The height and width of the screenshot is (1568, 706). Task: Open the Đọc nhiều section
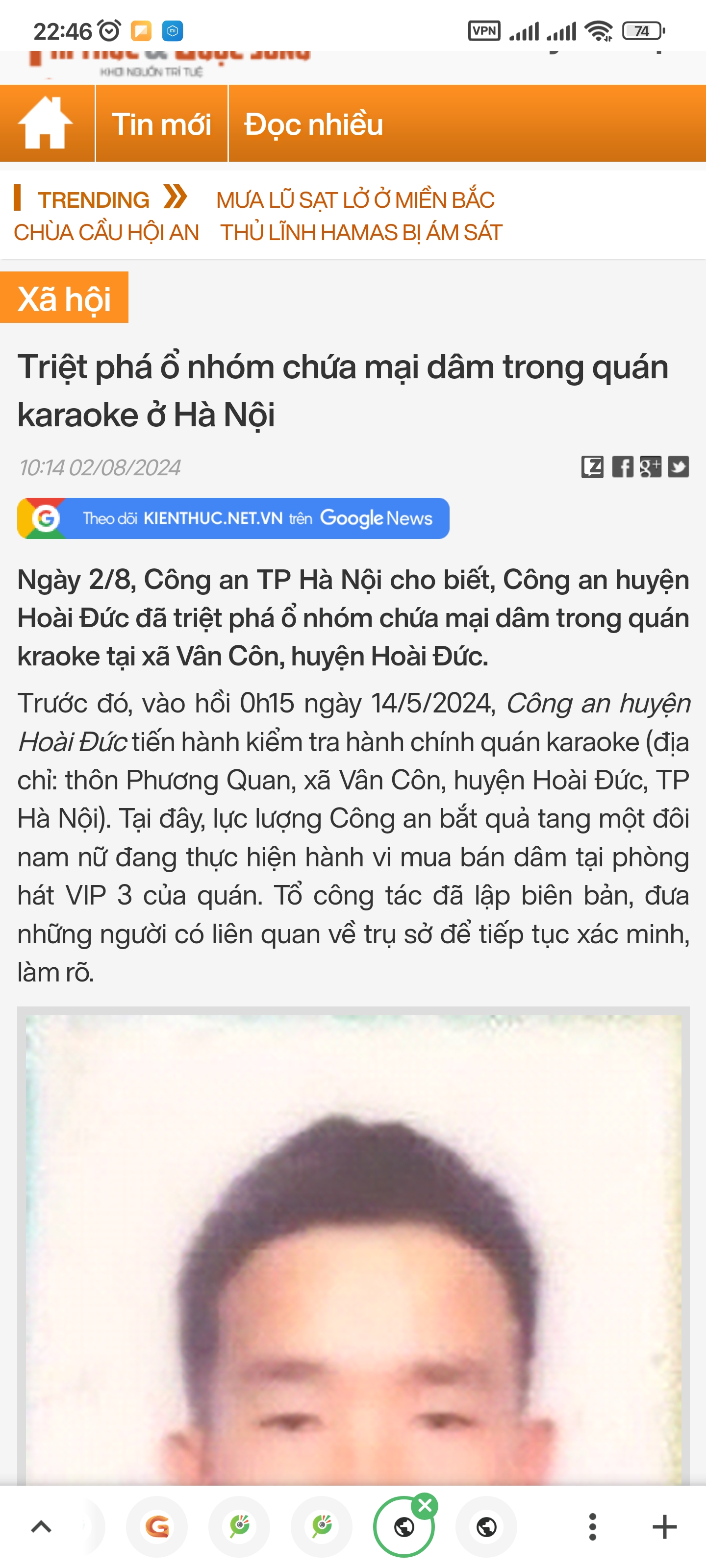pos(313,124)
